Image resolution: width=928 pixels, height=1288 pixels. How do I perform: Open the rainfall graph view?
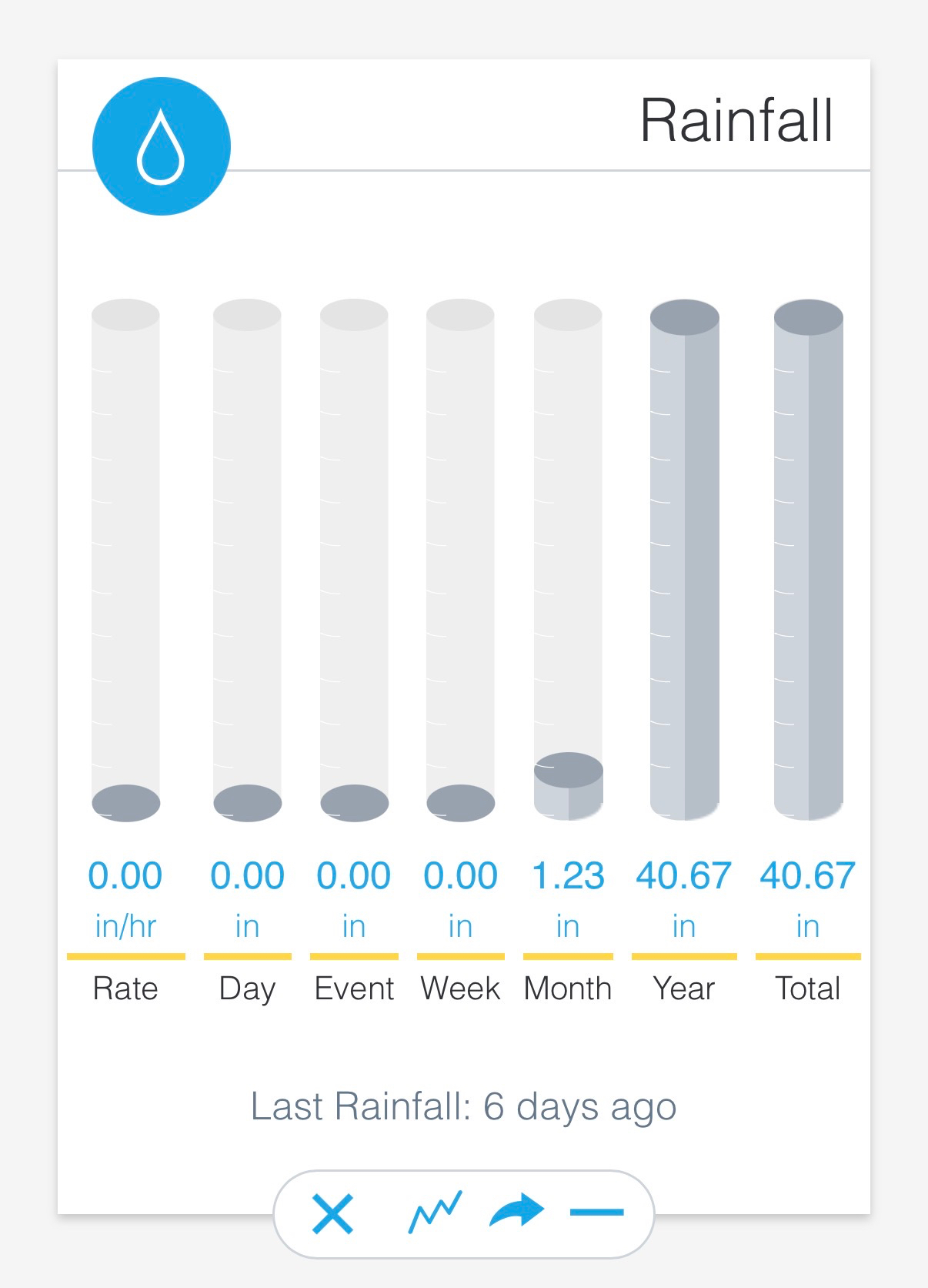pyautogui.click(x=435, y=1213)
